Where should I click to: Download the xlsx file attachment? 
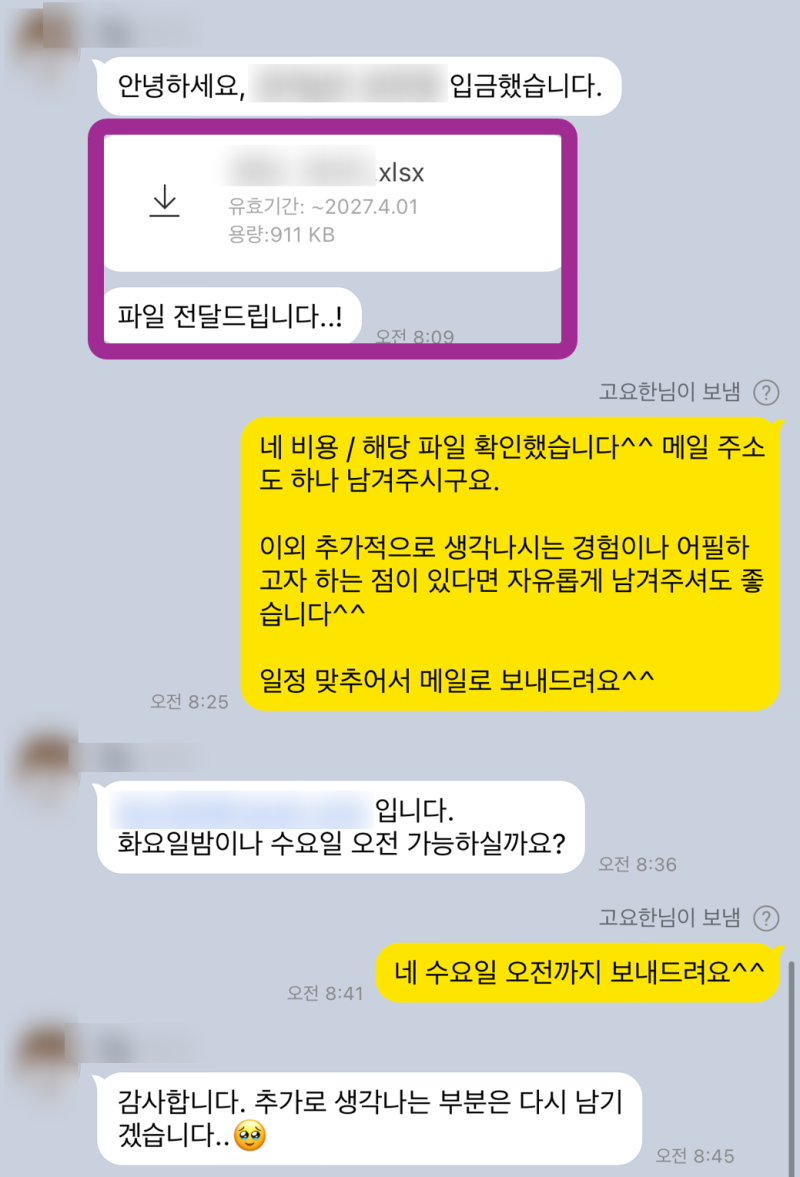point(164,202)
